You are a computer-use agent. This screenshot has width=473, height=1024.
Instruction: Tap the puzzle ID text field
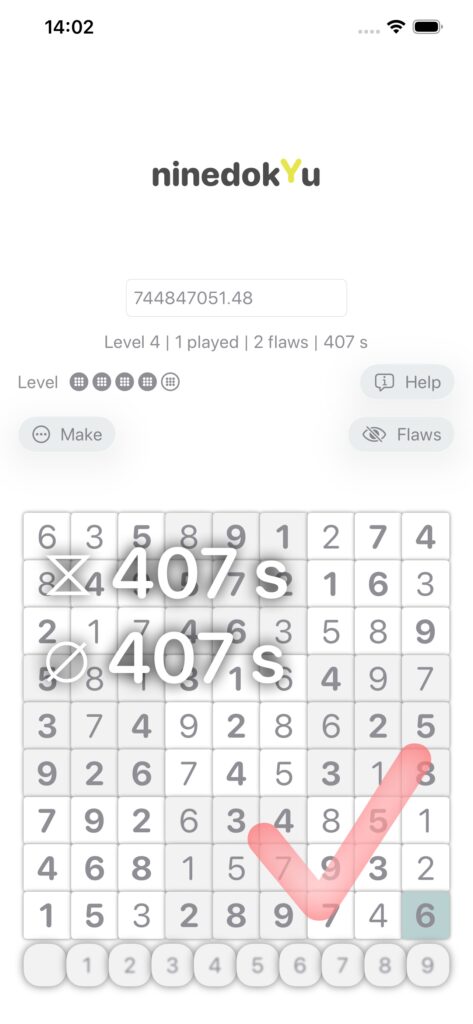(x=236, y=298)
